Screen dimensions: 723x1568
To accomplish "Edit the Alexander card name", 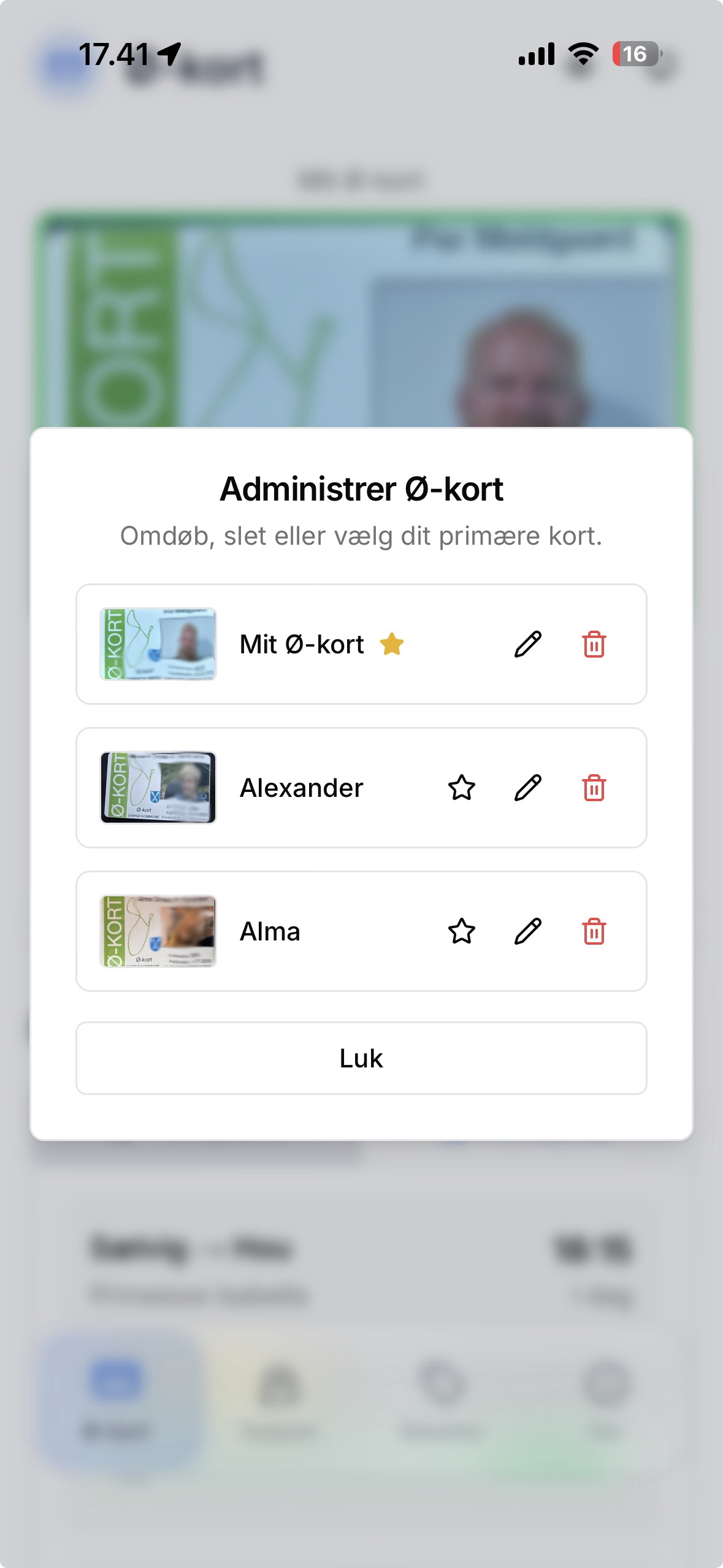I will pos(527,788).
